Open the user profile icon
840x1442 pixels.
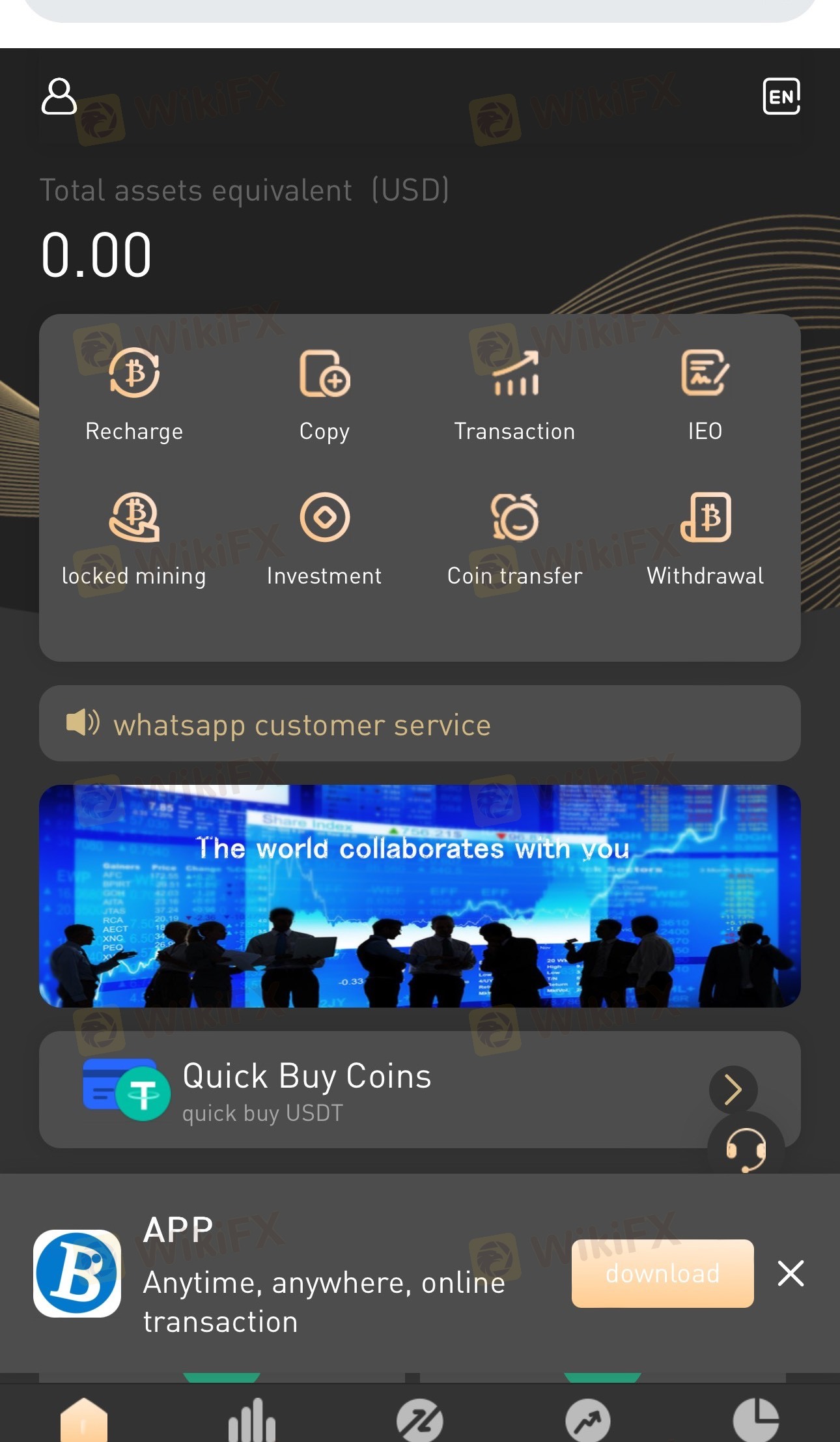[59, 96]
